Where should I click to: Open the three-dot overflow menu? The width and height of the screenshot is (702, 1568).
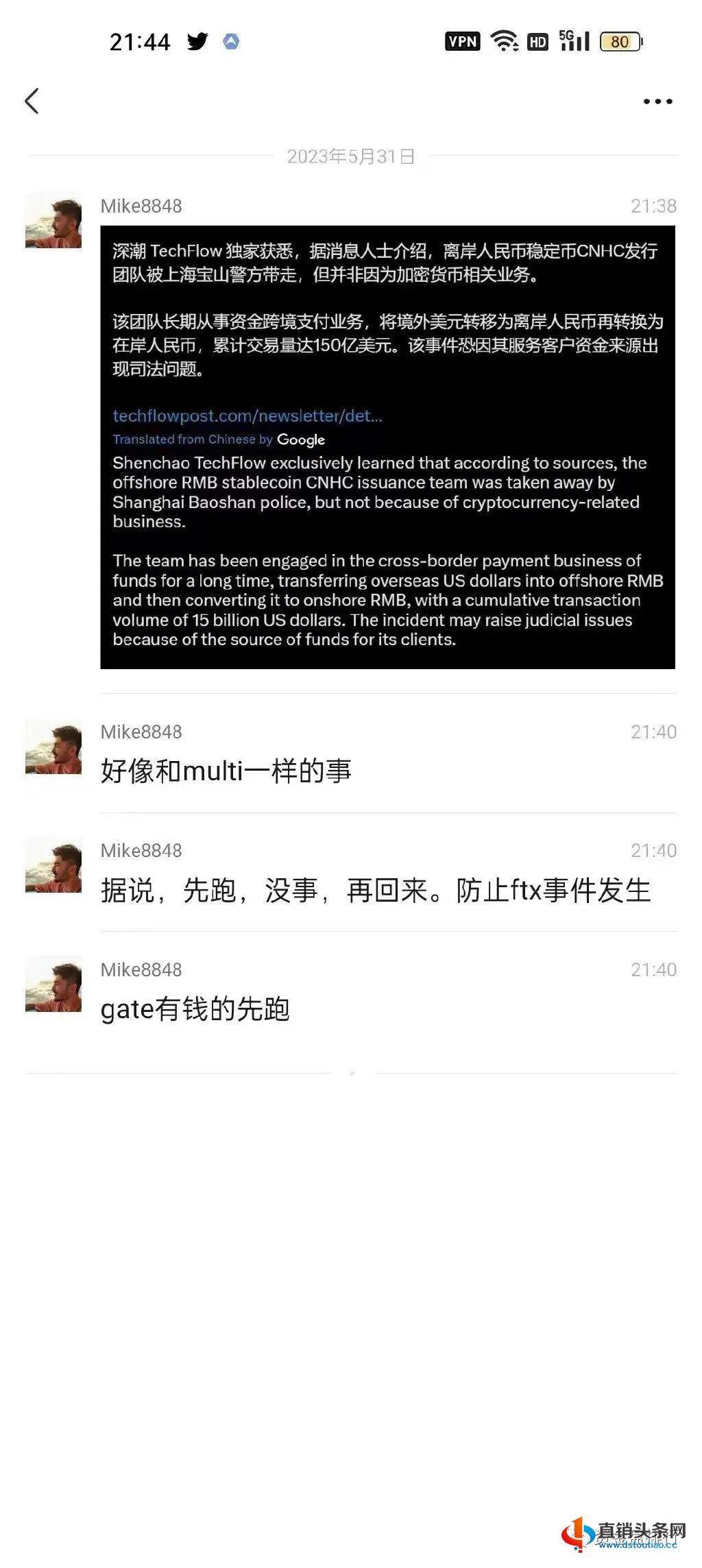click(x=657, y=101)
